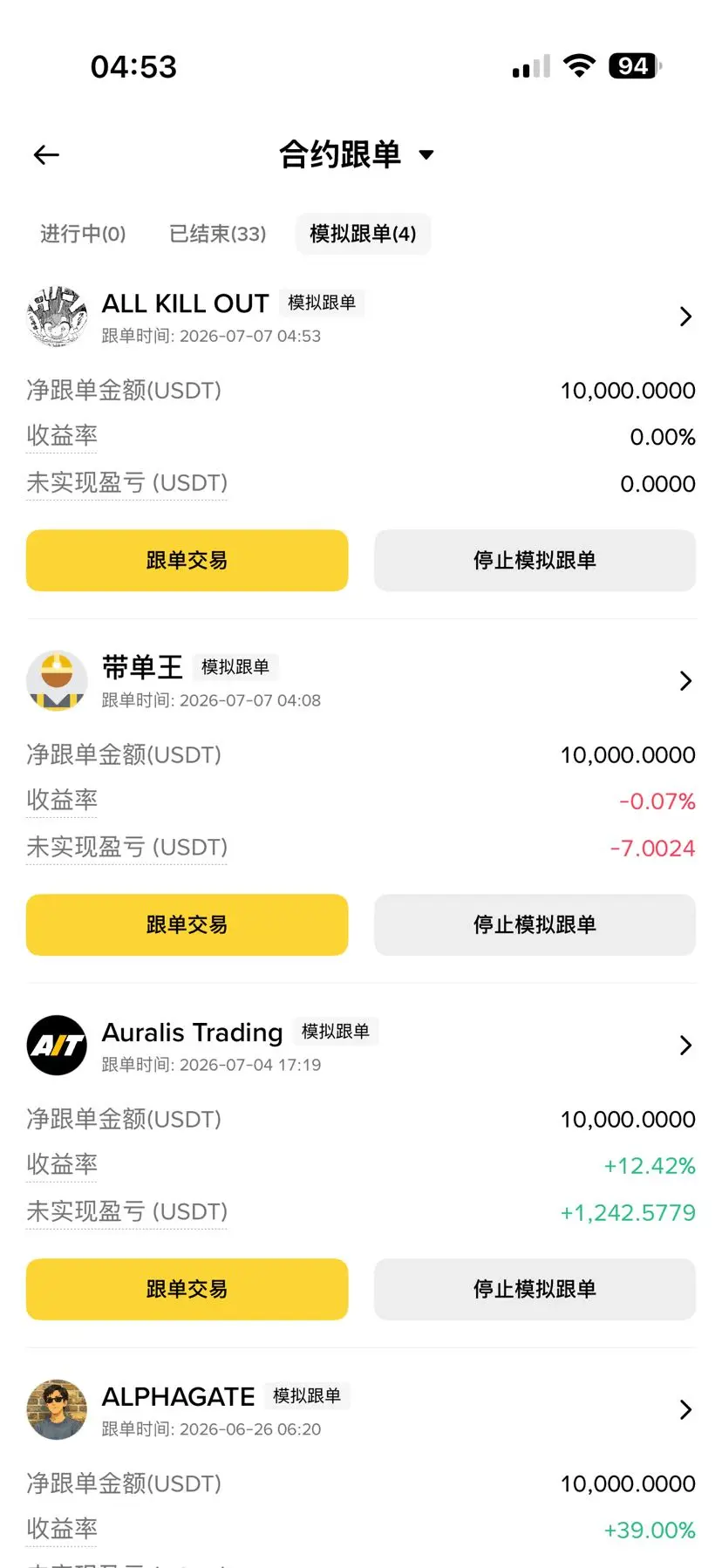Open Auralis Trading details chevron
Screen dimensions: 722x1568
pos(686,1046)
